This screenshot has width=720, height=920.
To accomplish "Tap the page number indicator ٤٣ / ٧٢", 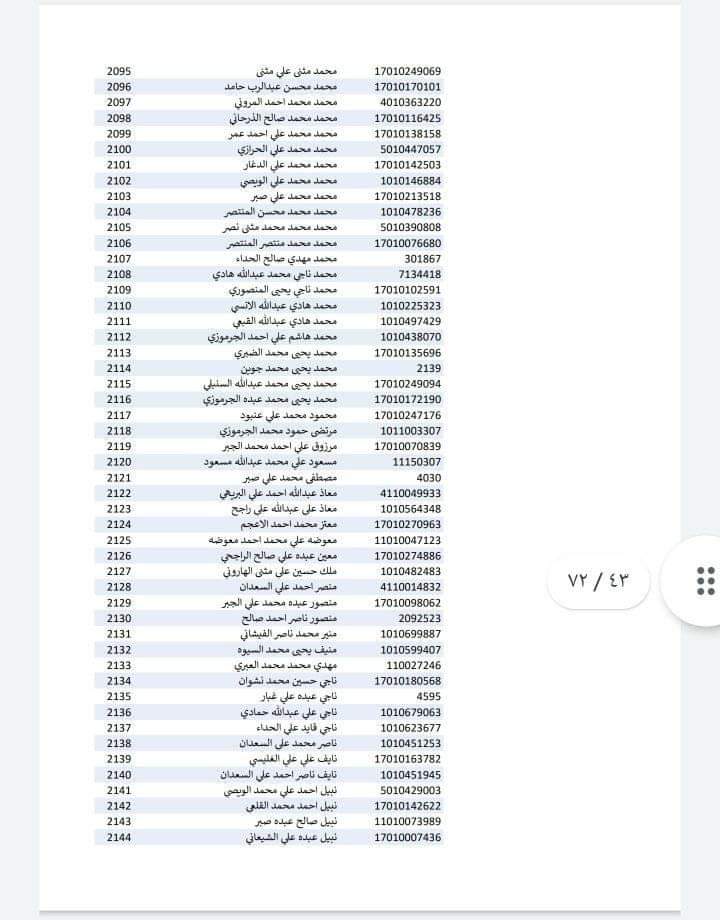I will [x=599, y=581].
